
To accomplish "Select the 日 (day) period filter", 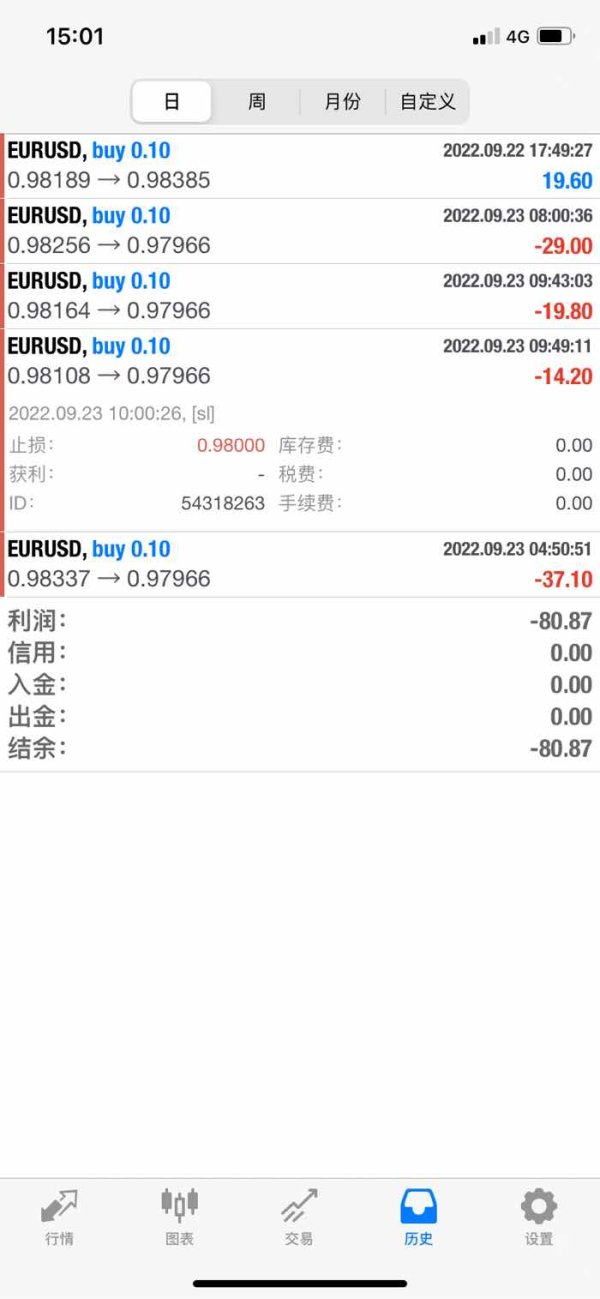I will point(172,101).
